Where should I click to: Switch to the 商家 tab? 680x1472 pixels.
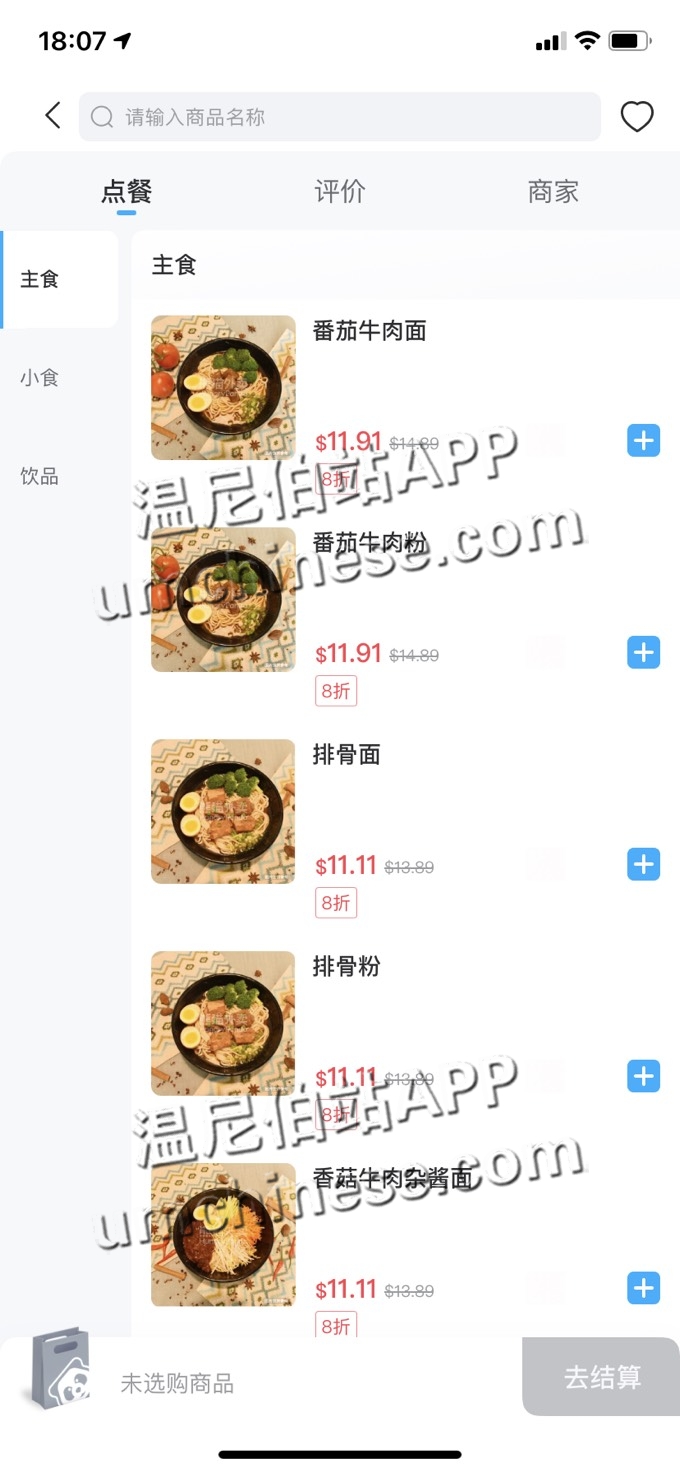(x=553, y=191)
